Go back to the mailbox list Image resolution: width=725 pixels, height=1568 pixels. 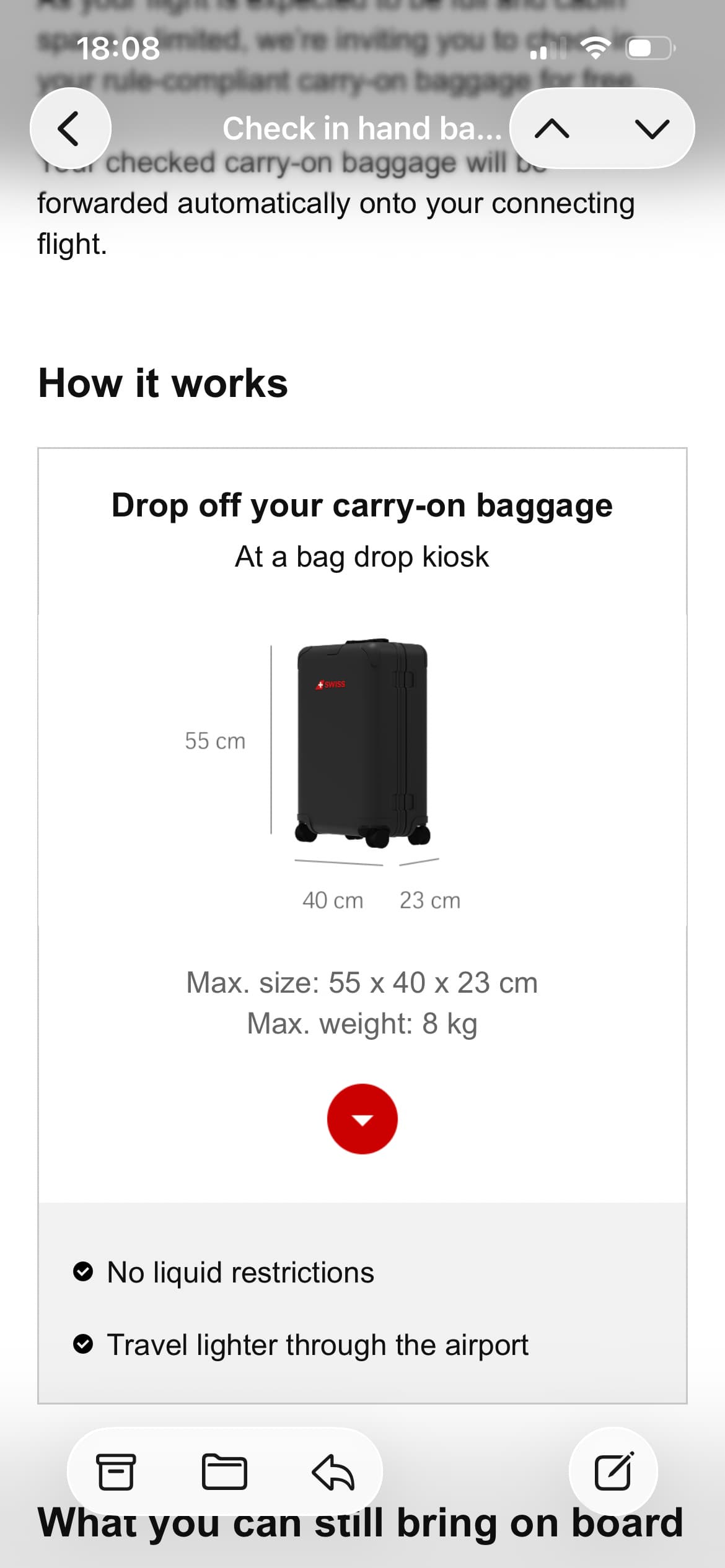click(70, 128)
